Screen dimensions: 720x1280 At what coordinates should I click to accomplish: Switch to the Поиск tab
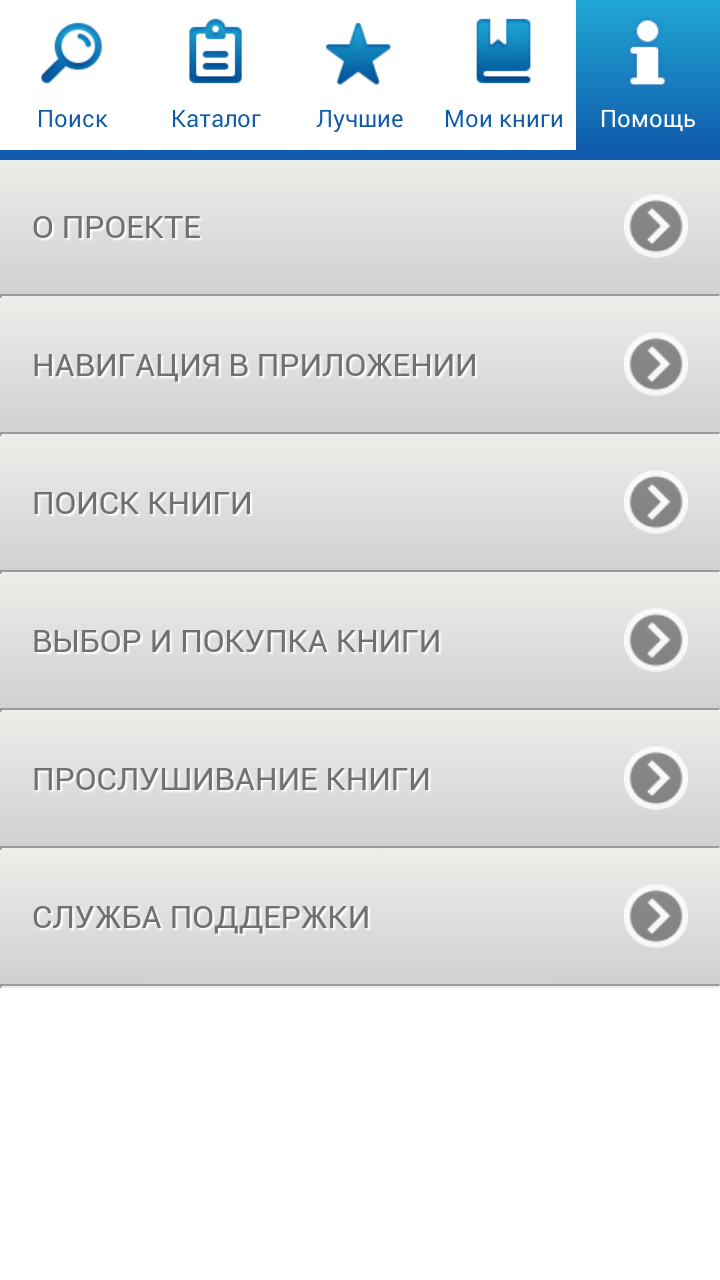coord(72,76)
